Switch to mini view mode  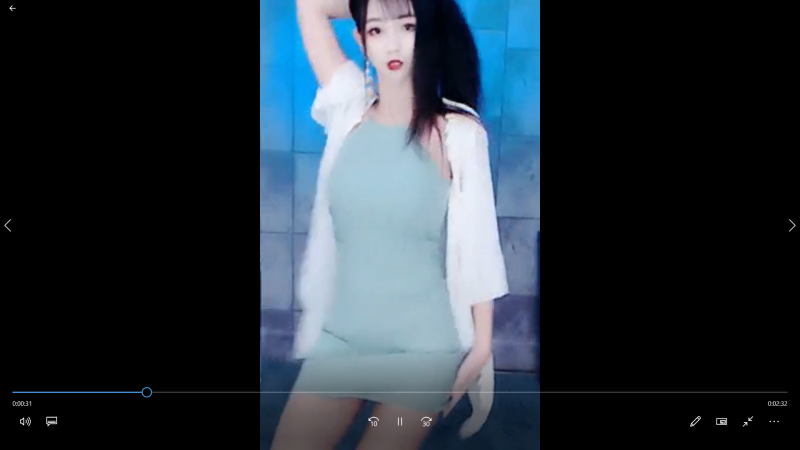pyautogui.click(x=721, y=422)
